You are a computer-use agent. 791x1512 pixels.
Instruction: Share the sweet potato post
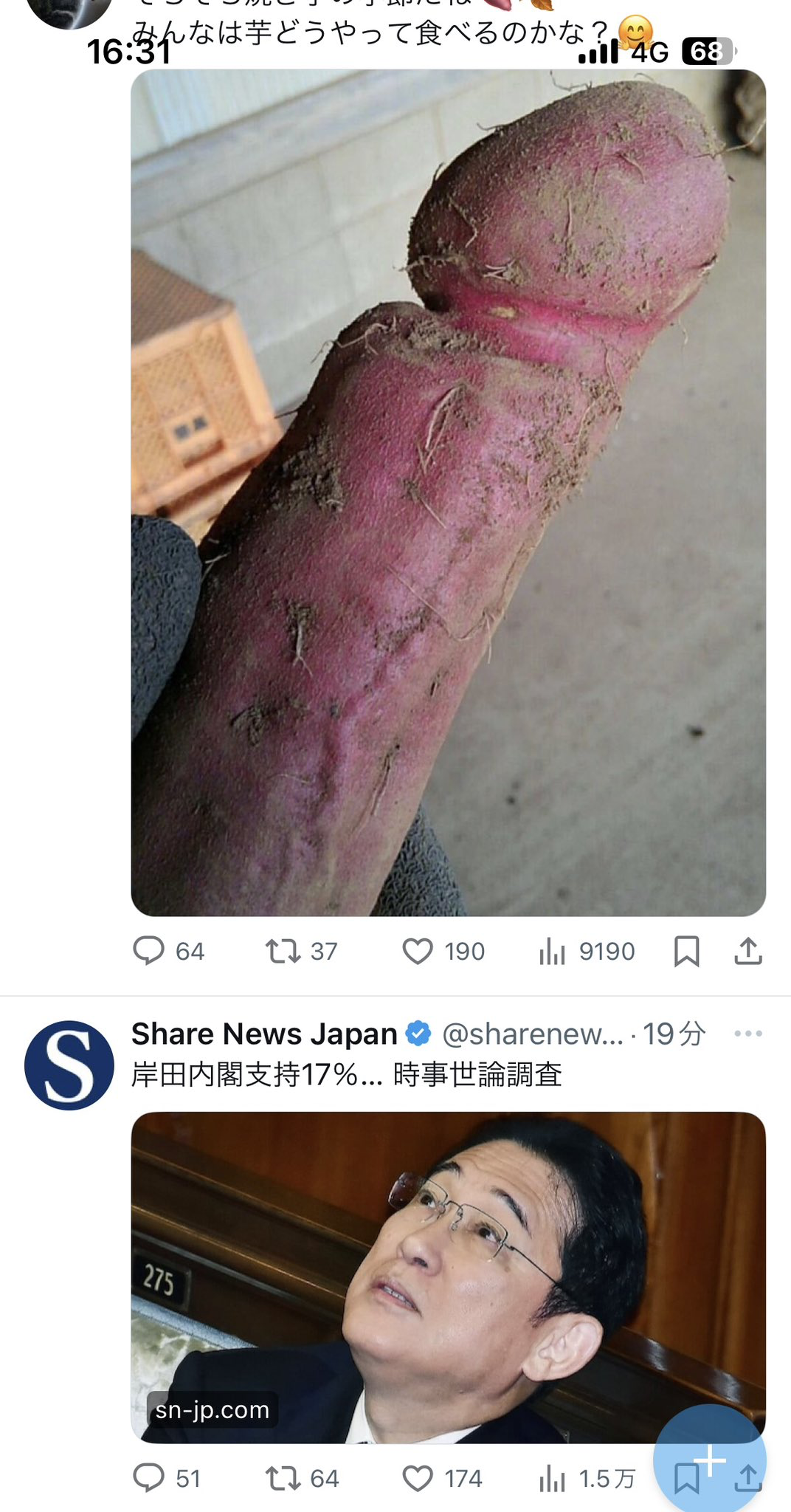(747, 951)
